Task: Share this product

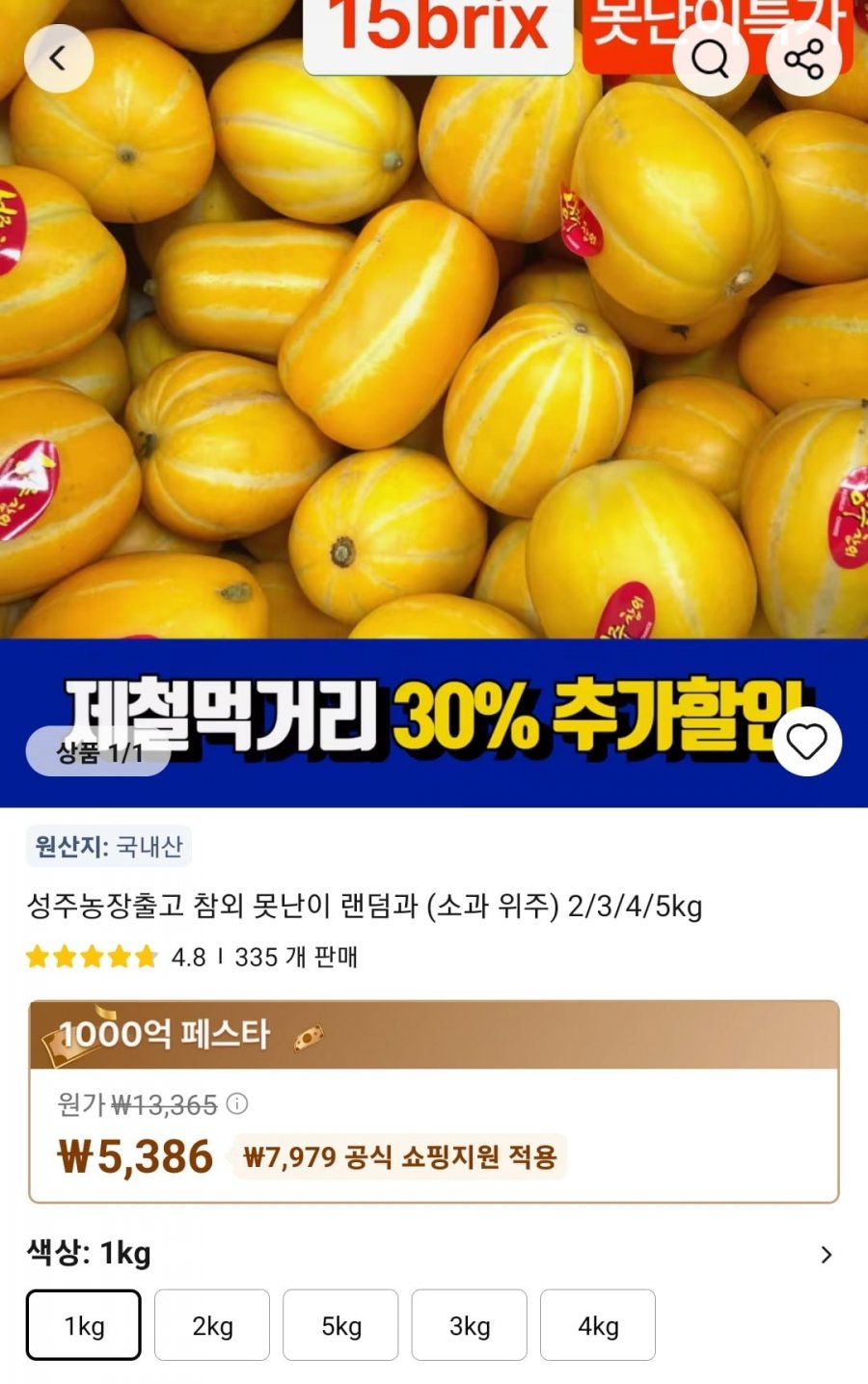Action: click(803, 60)
